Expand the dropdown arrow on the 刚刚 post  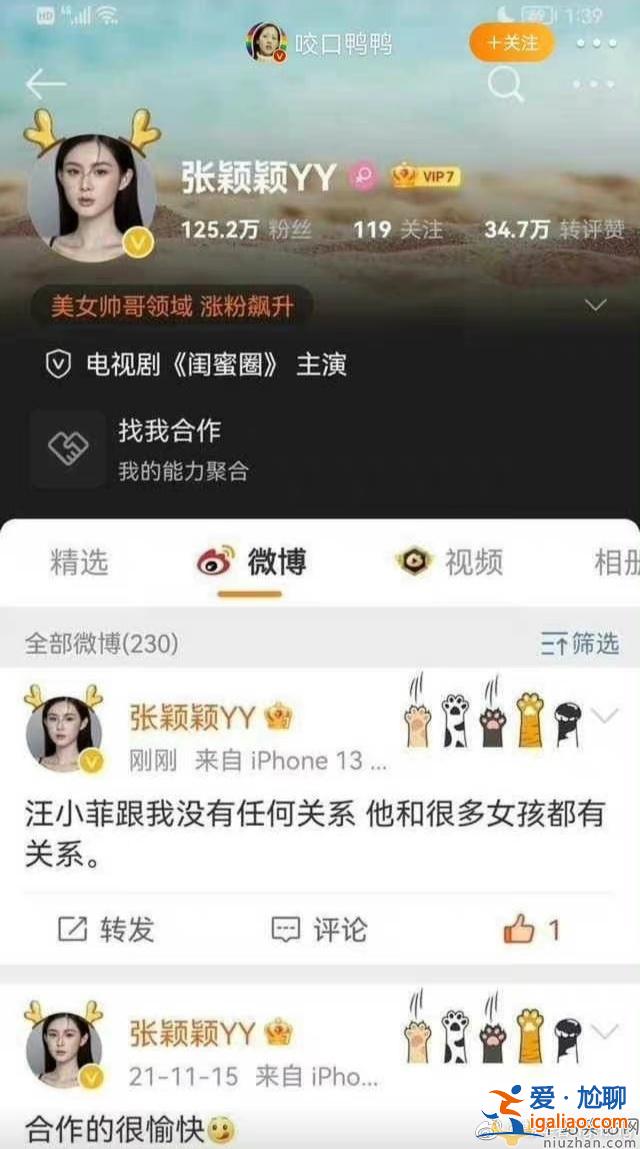(604, 716)
